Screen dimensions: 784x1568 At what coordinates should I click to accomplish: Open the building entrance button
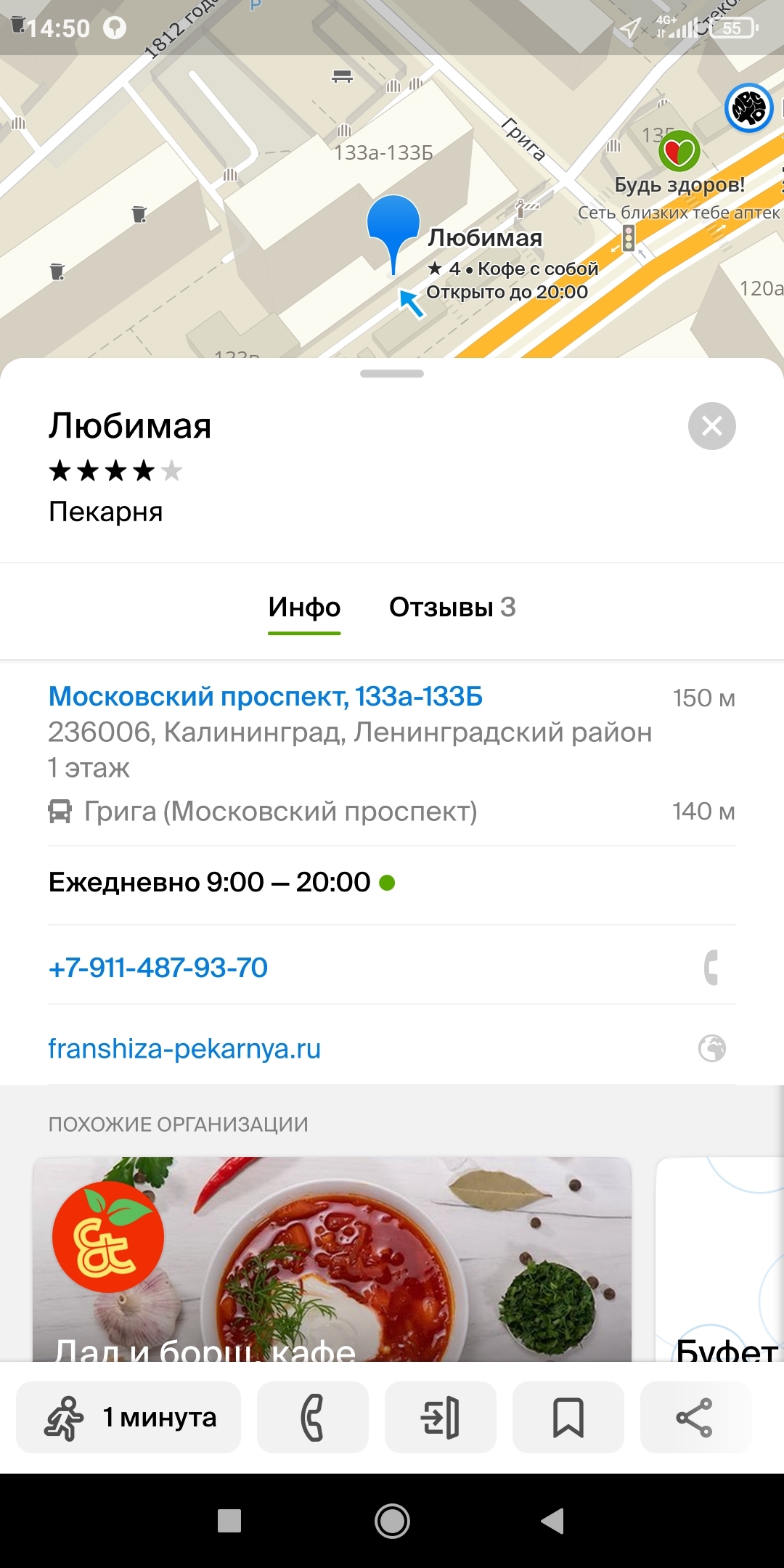441,1417
